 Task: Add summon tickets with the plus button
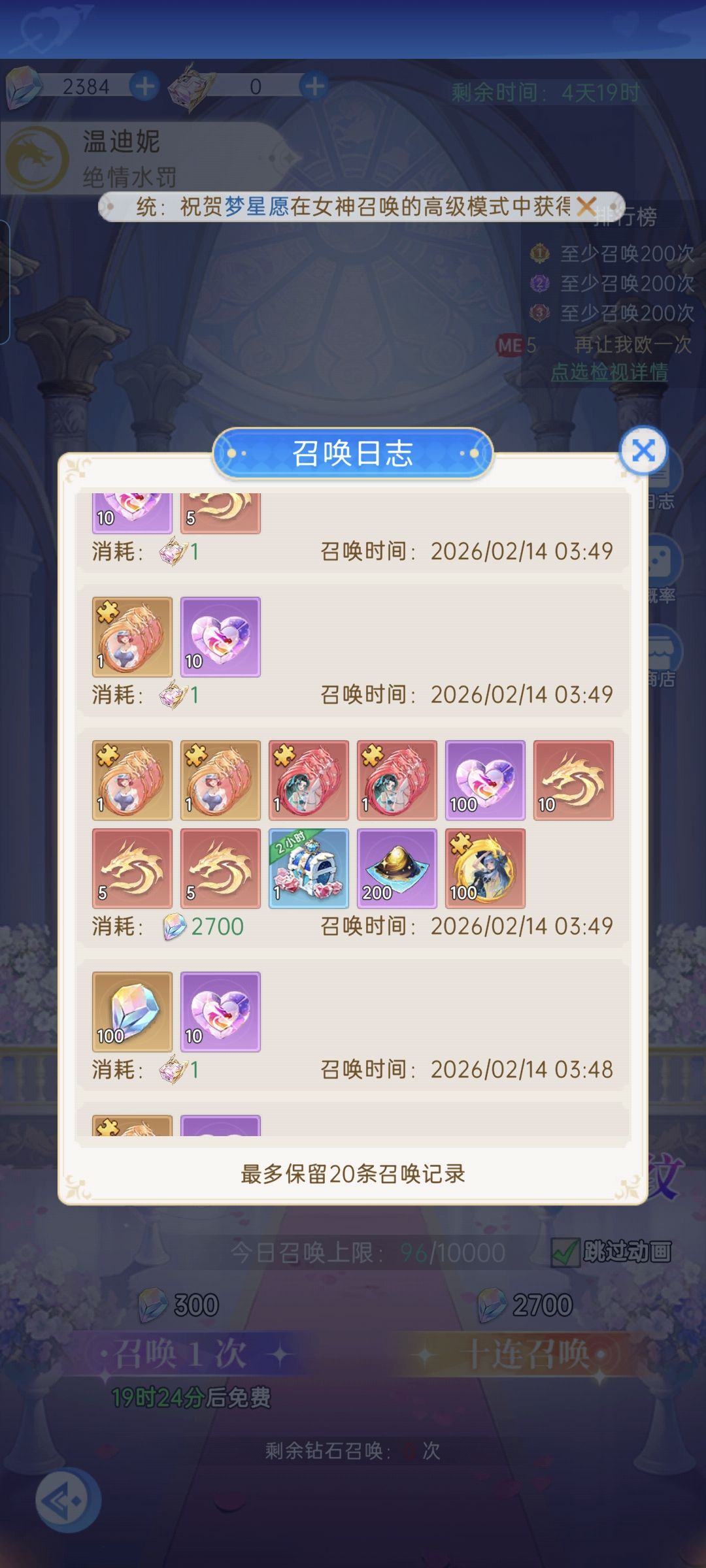(x=314, y=86)
